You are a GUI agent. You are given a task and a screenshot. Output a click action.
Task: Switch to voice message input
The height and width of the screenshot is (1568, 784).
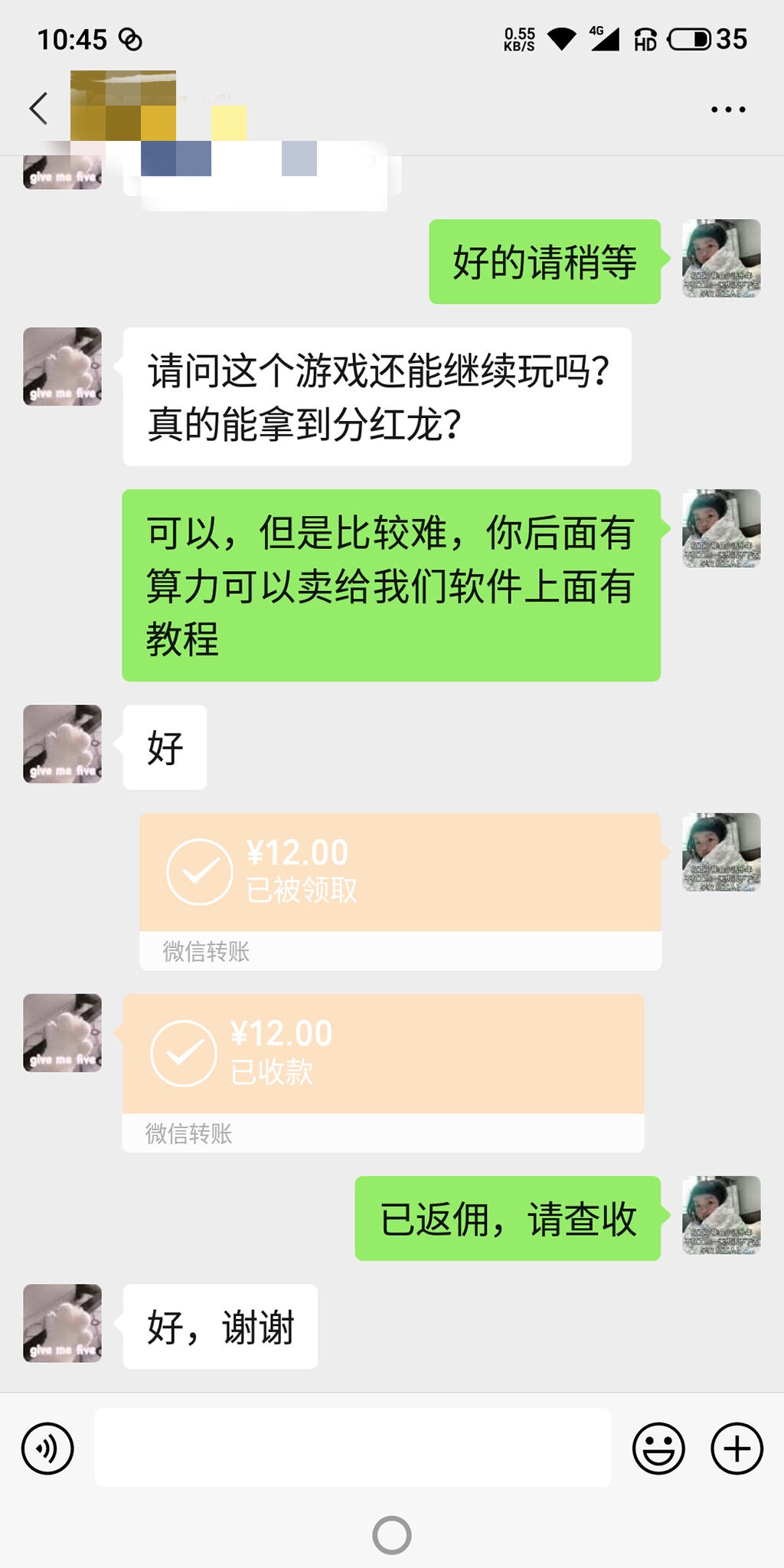[x=47, y=1449]
